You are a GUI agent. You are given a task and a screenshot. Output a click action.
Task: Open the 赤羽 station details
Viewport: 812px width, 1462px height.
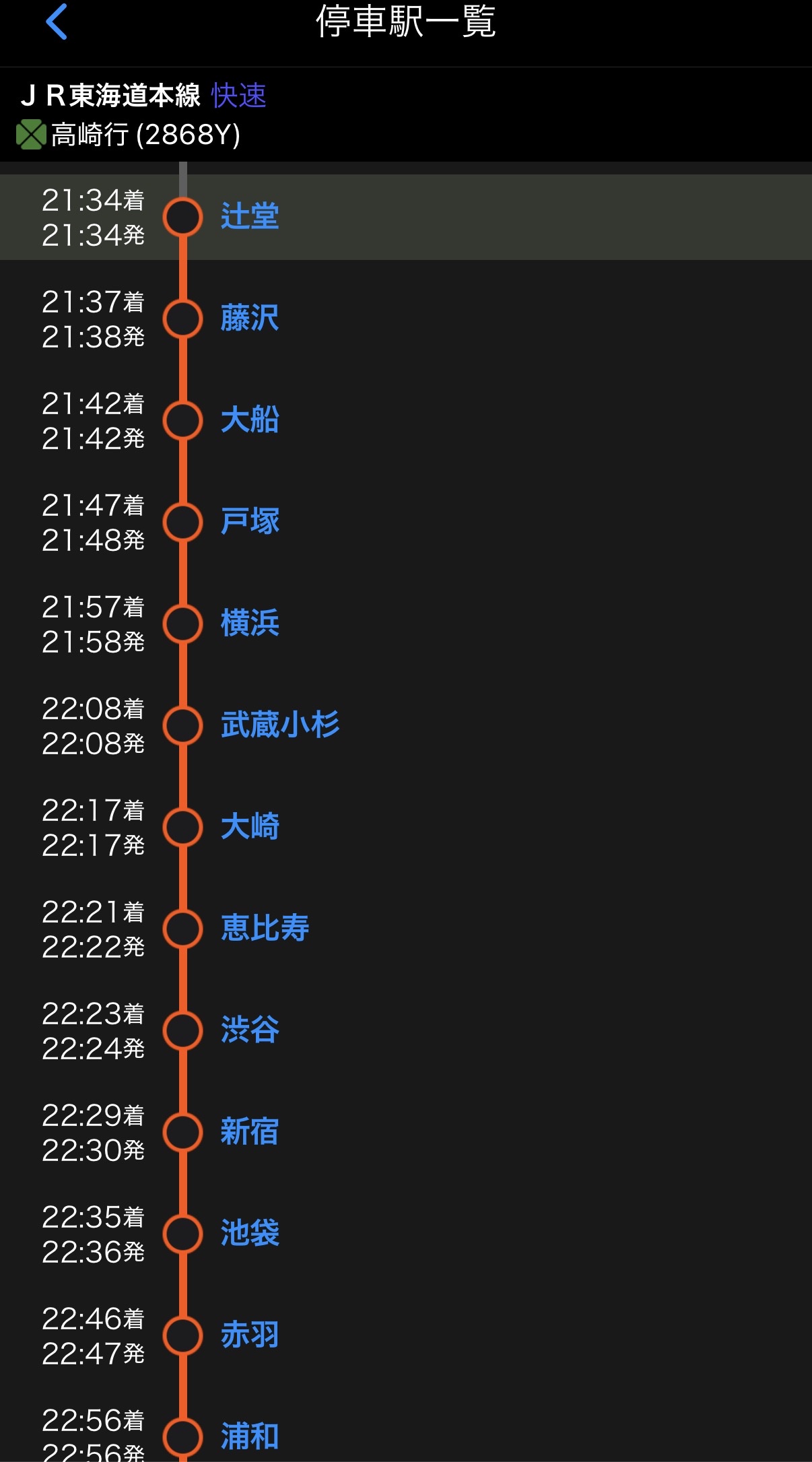250,1335
